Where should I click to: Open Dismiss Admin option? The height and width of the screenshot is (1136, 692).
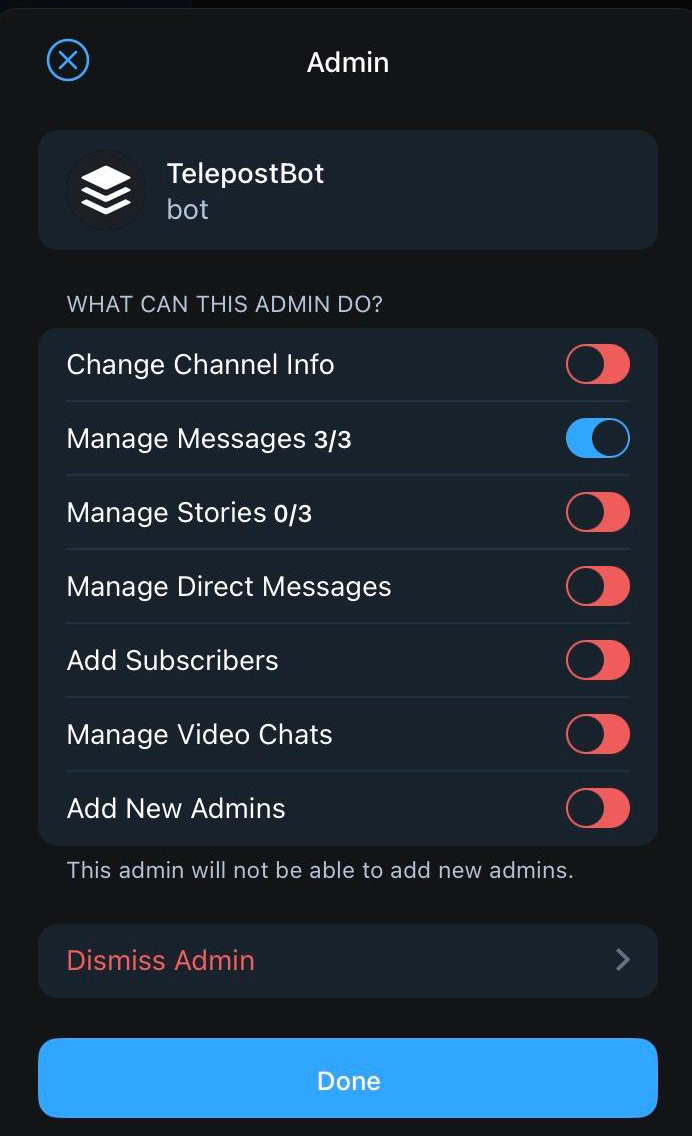point(347,960)
